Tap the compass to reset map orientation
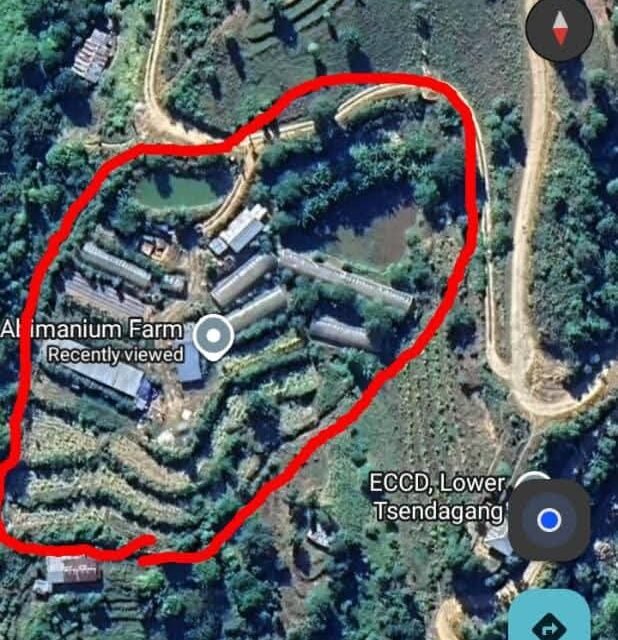This screenshot has height=640, width=618. tap(560, 28)
